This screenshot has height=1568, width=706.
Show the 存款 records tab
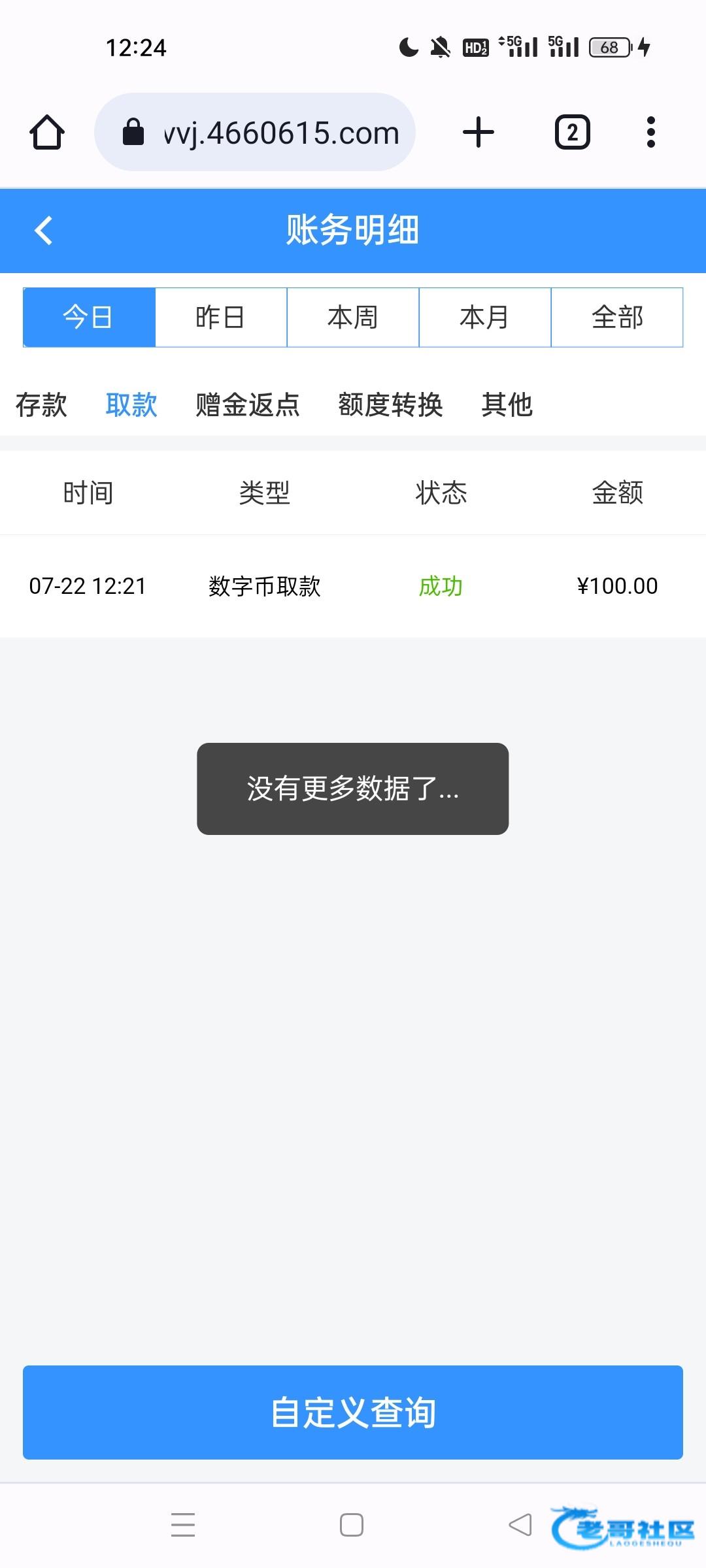pyautogui.click(x=41, y=405)
